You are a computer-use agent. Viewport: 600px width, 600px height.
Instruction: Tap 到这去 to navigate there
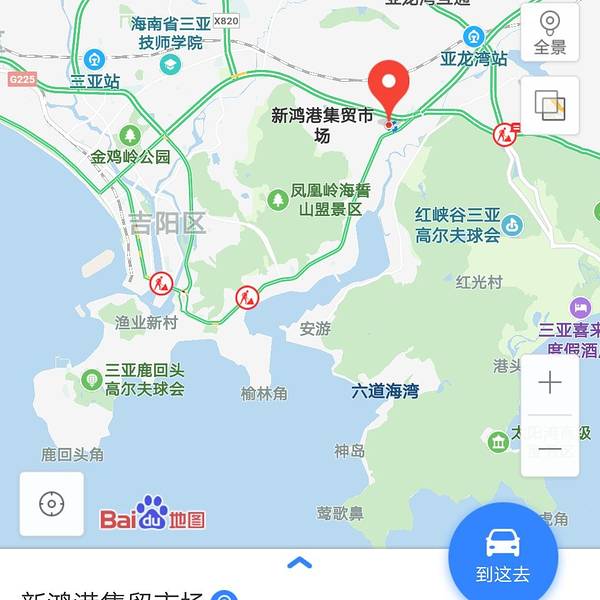coord(502,553)
